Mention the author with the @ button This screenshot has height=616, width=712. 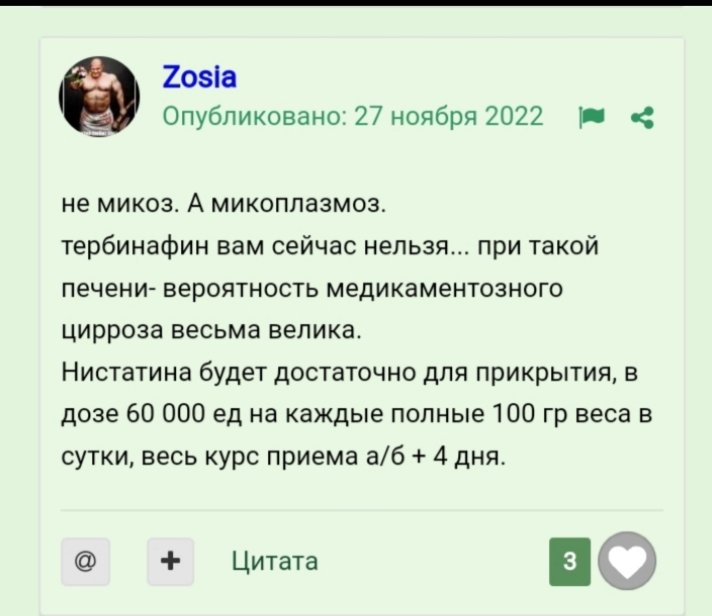[x=85, y=561]
